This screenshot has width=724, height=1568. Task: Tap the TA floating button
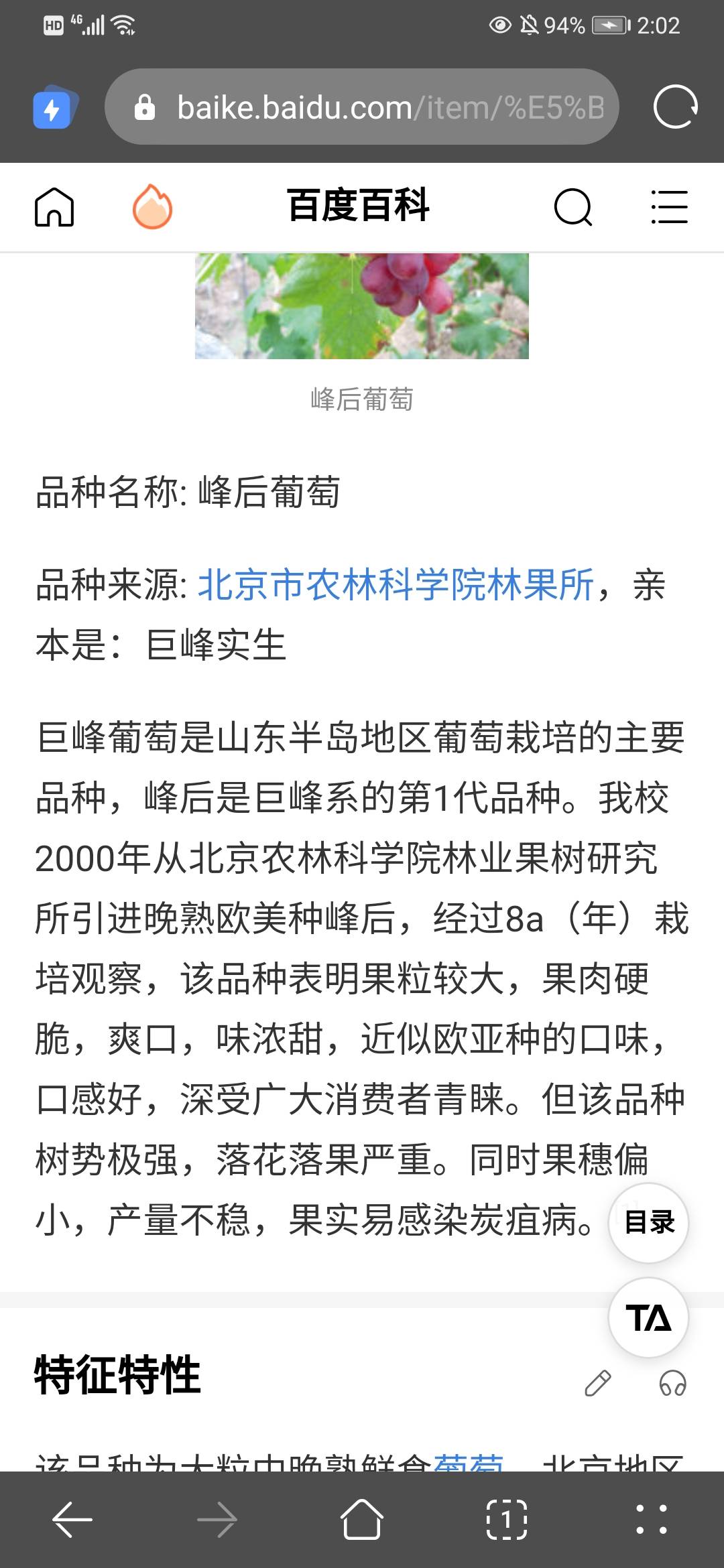648,1317
